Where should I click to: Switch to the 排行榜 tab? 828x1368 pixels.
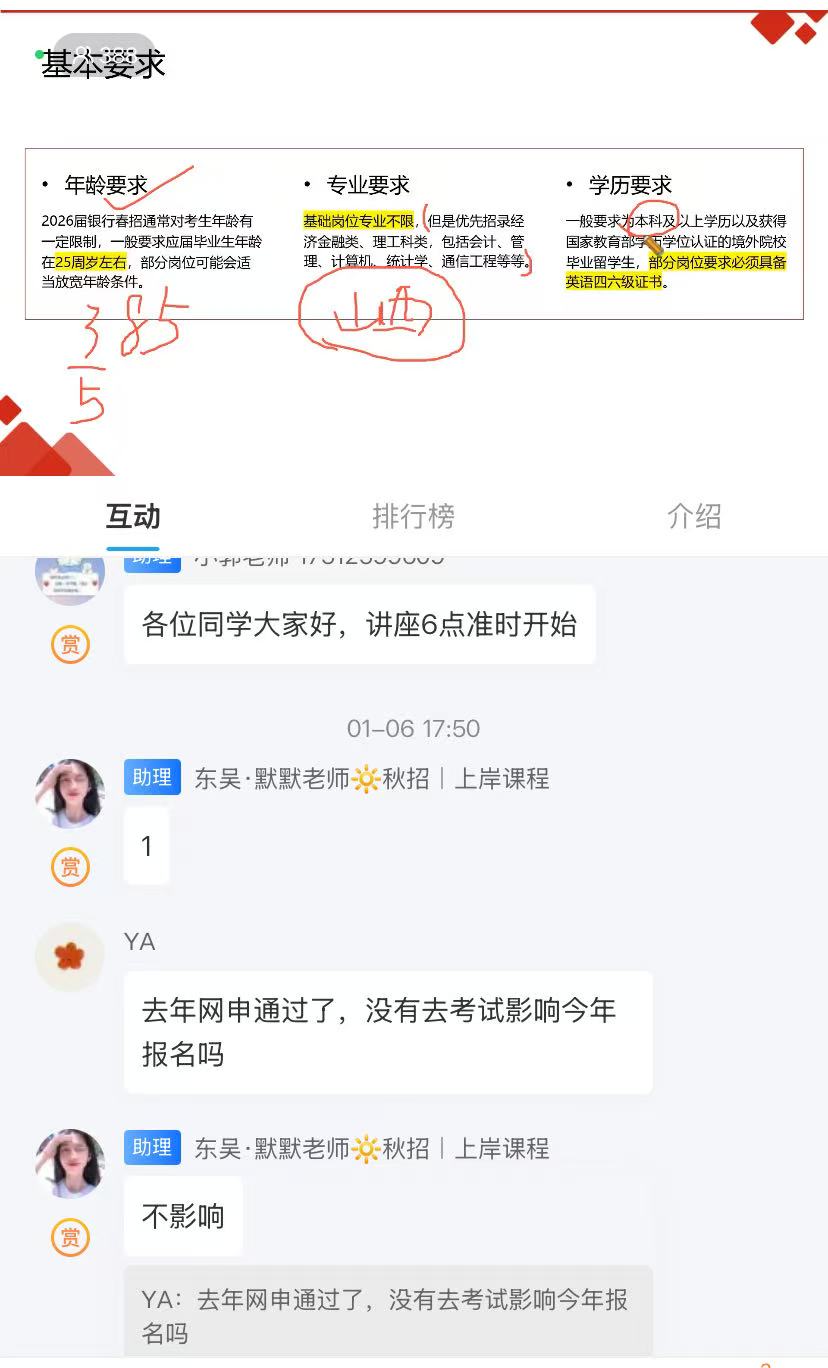click(x=413, y=516)
